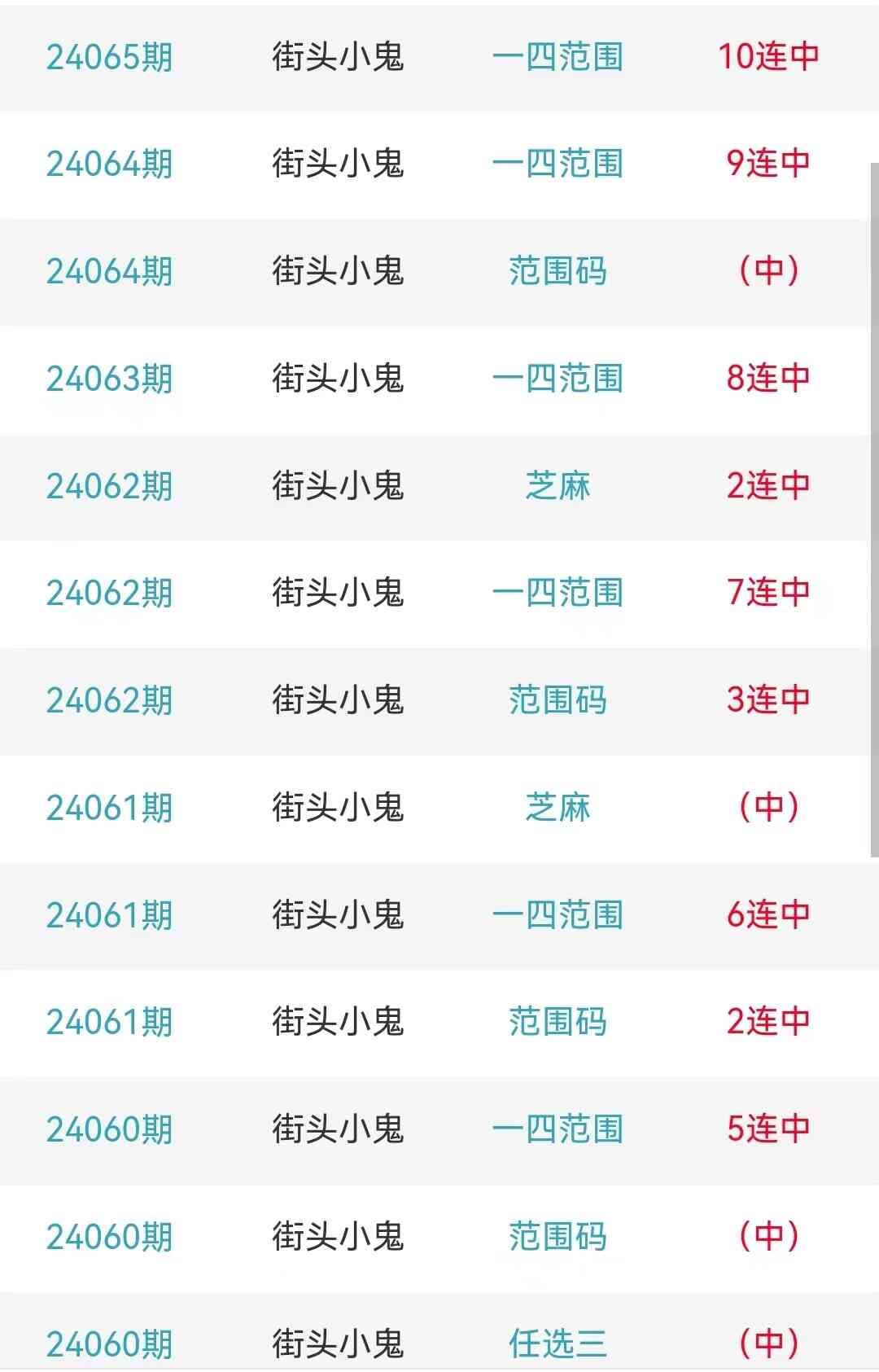
Task: Open the 24062期 芝麻 2连中 row
Action: pyautogui.click(x=439, y=486)
